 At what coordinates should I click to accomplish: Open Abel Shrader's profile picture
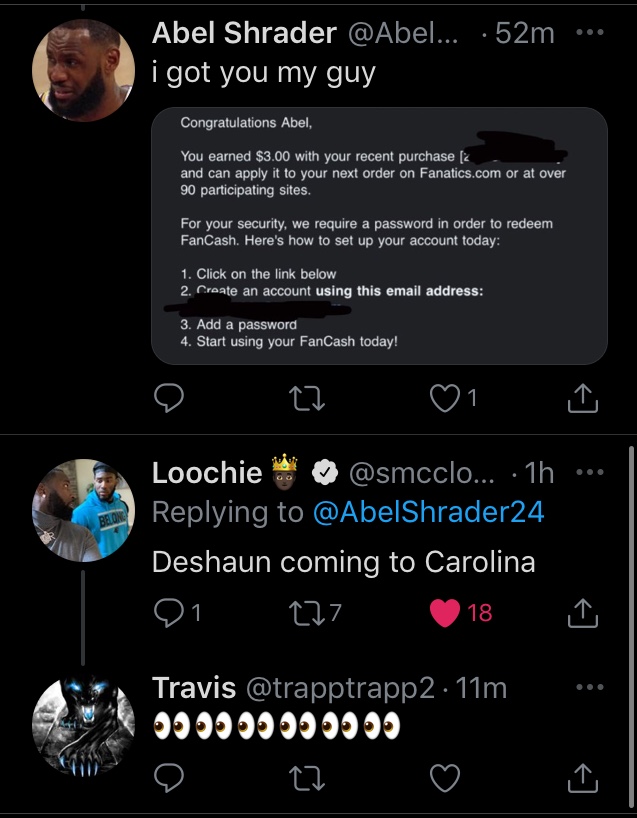click(x=84, y=69)
